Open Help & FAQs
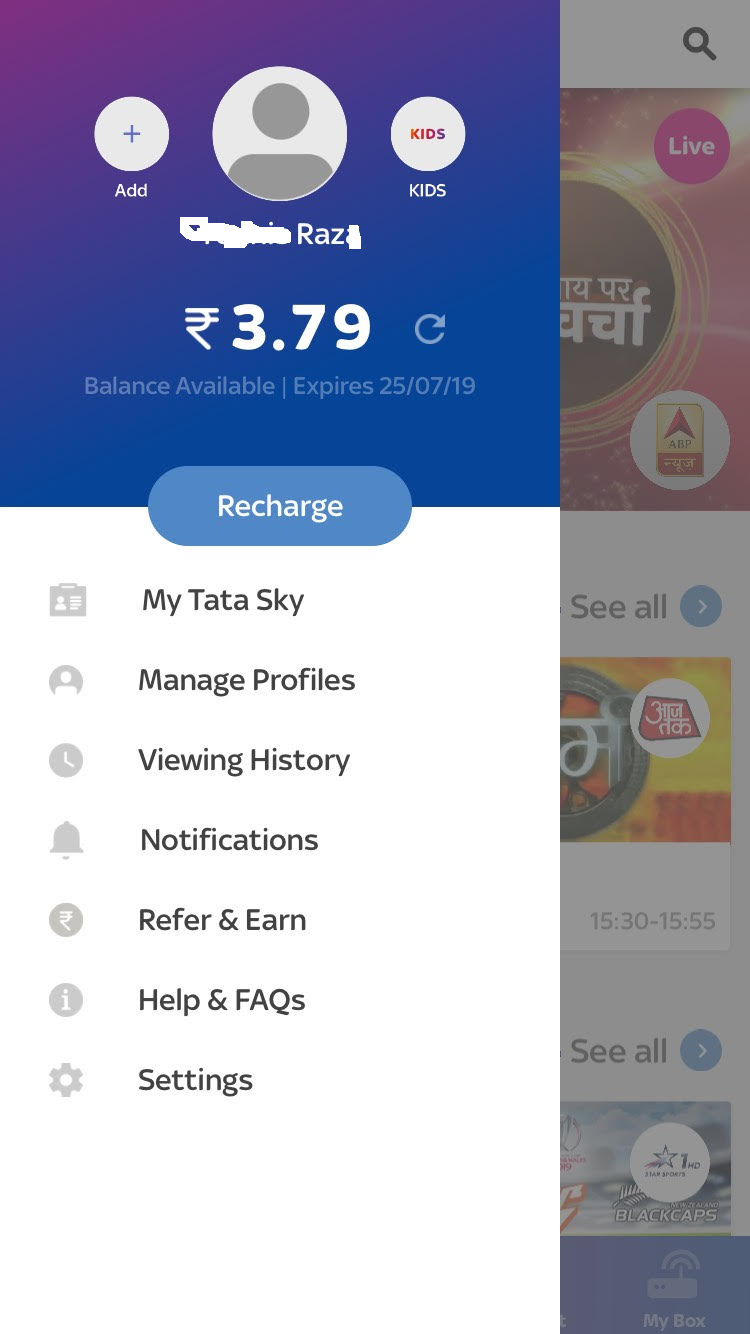 click(x=221, y=1000)
